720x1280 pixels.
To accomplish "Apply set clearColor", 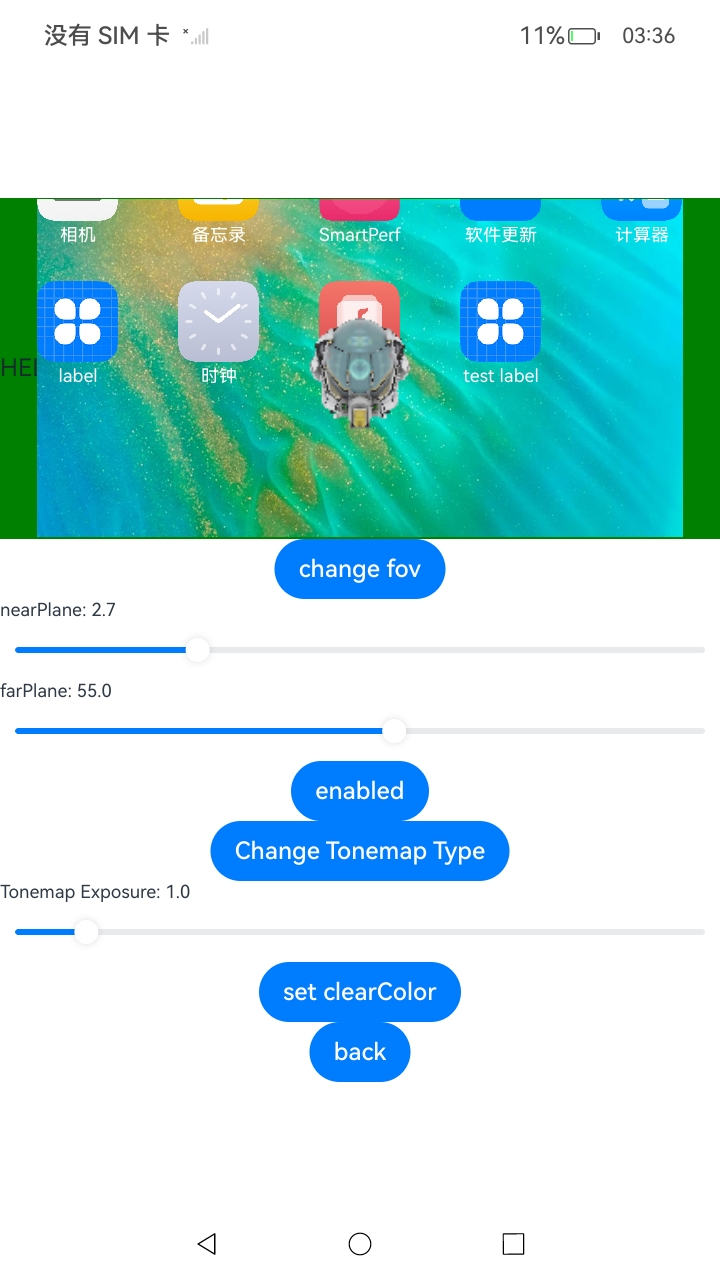I will (x=360, y=992).
